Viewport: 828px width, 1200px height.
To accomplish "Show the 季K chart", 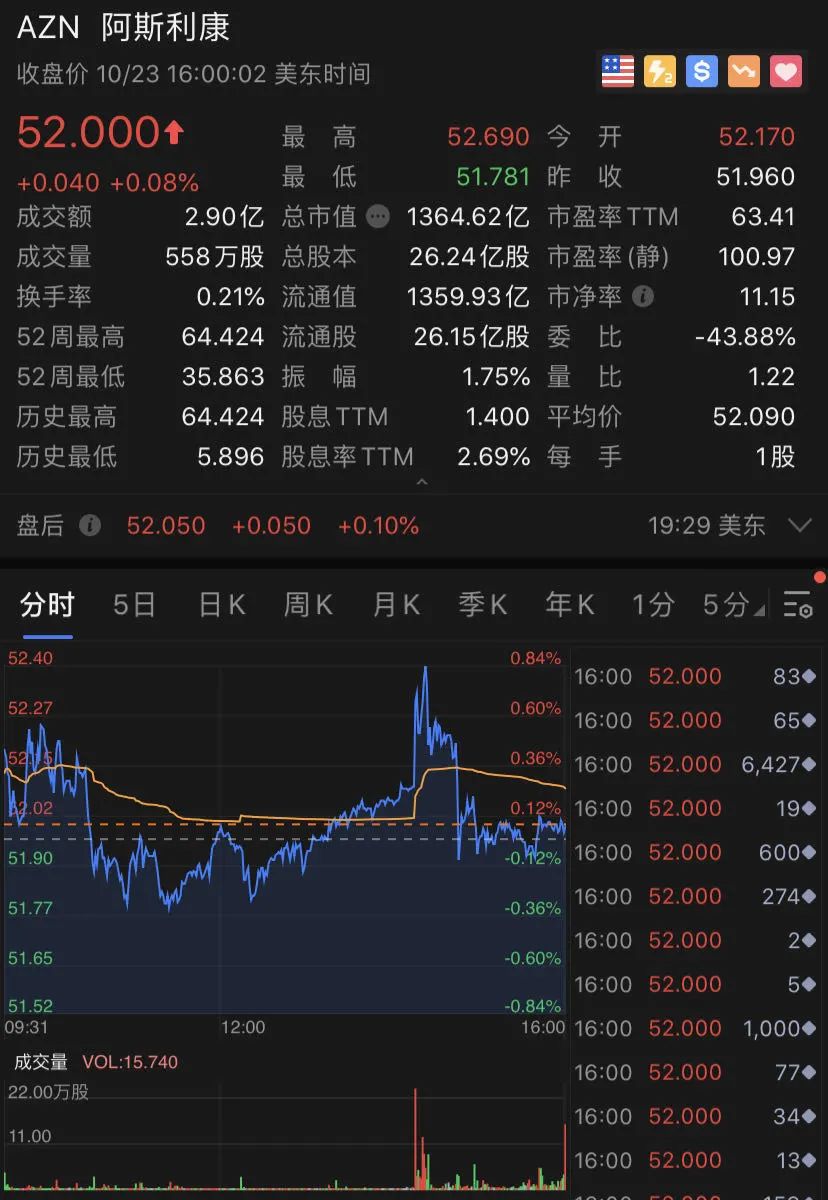I will [x=483, y=605].
